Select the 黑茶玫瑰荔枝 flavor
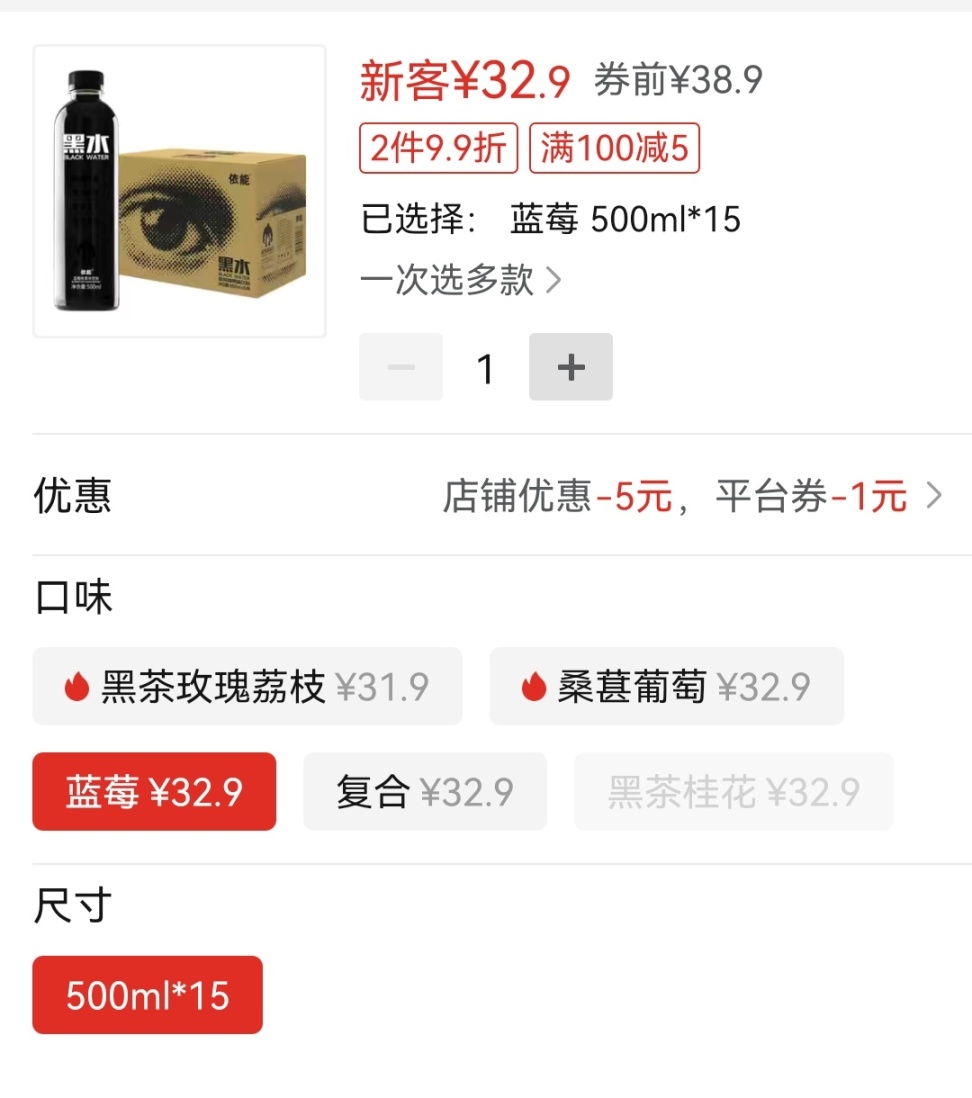The image size is (972, 1098). click(247, 687)
